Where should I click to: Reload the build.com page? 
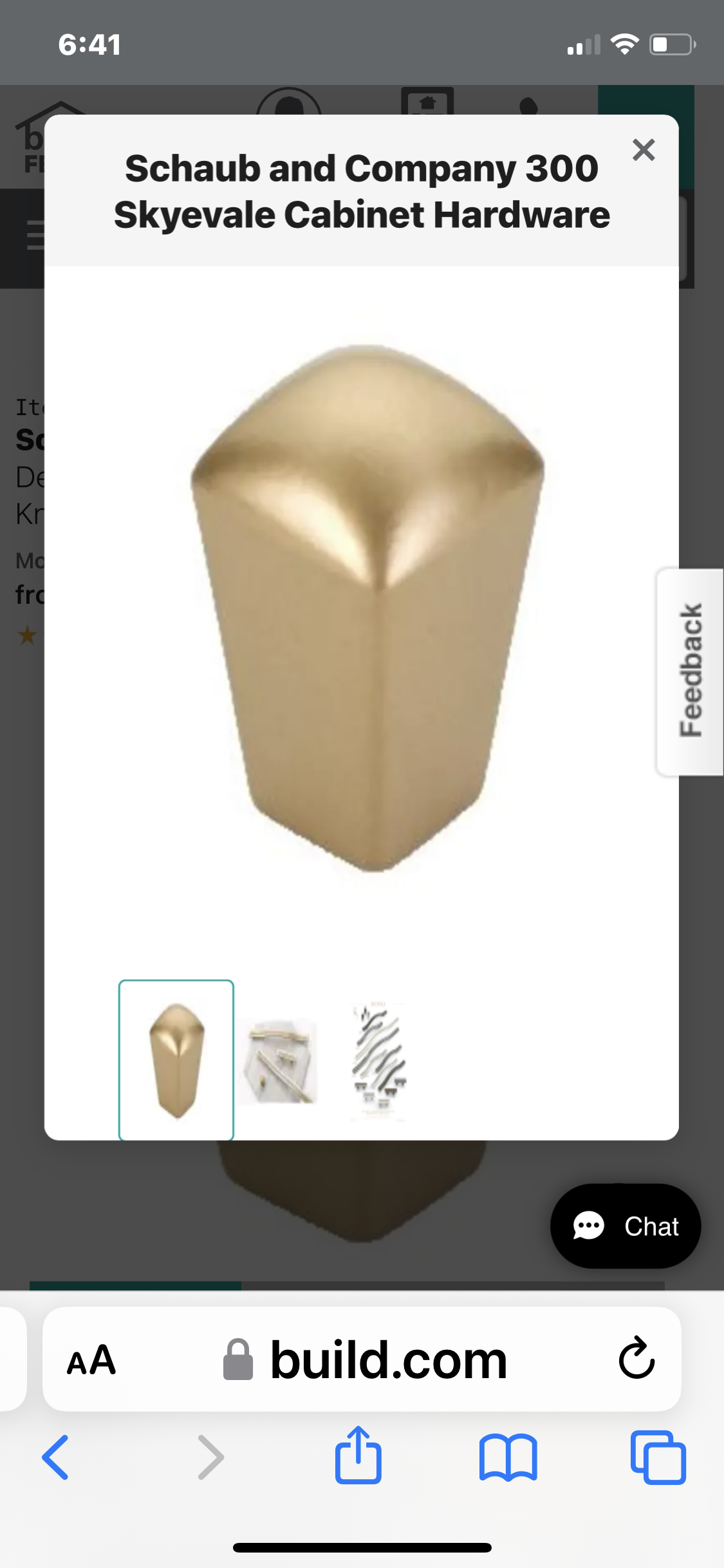636,1359
